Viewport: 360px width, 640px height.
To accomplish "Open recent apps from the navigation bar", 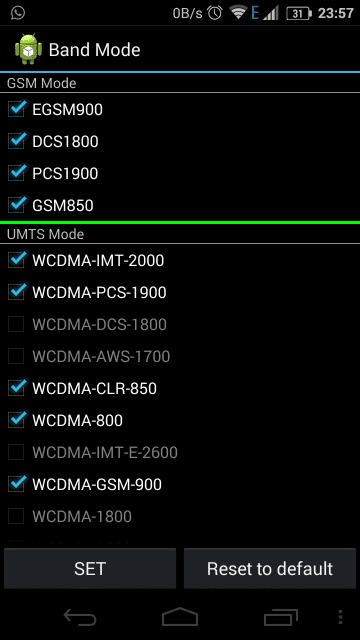I will point(280,617).
